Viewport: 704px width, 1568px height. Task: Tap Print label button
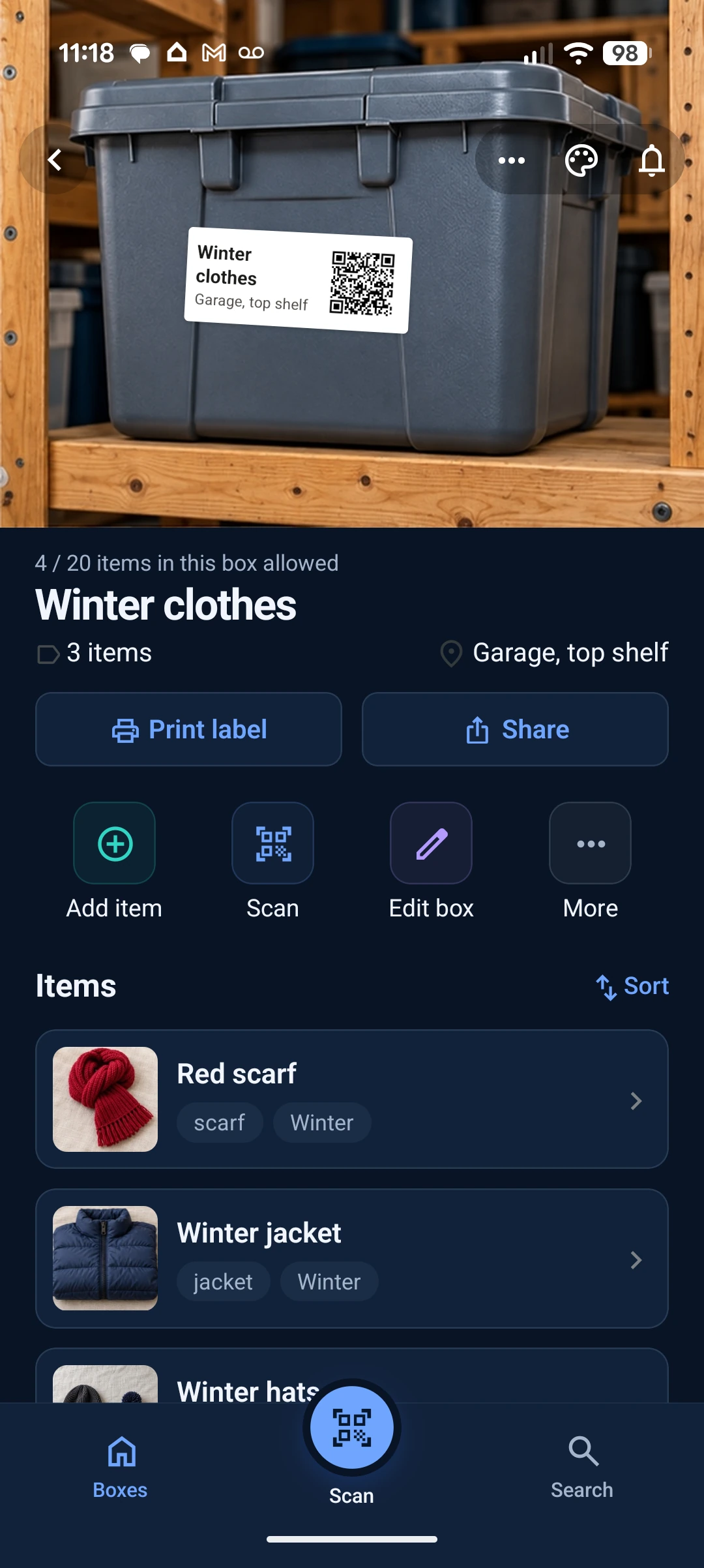pyautogui.click(x=188, y=729)
